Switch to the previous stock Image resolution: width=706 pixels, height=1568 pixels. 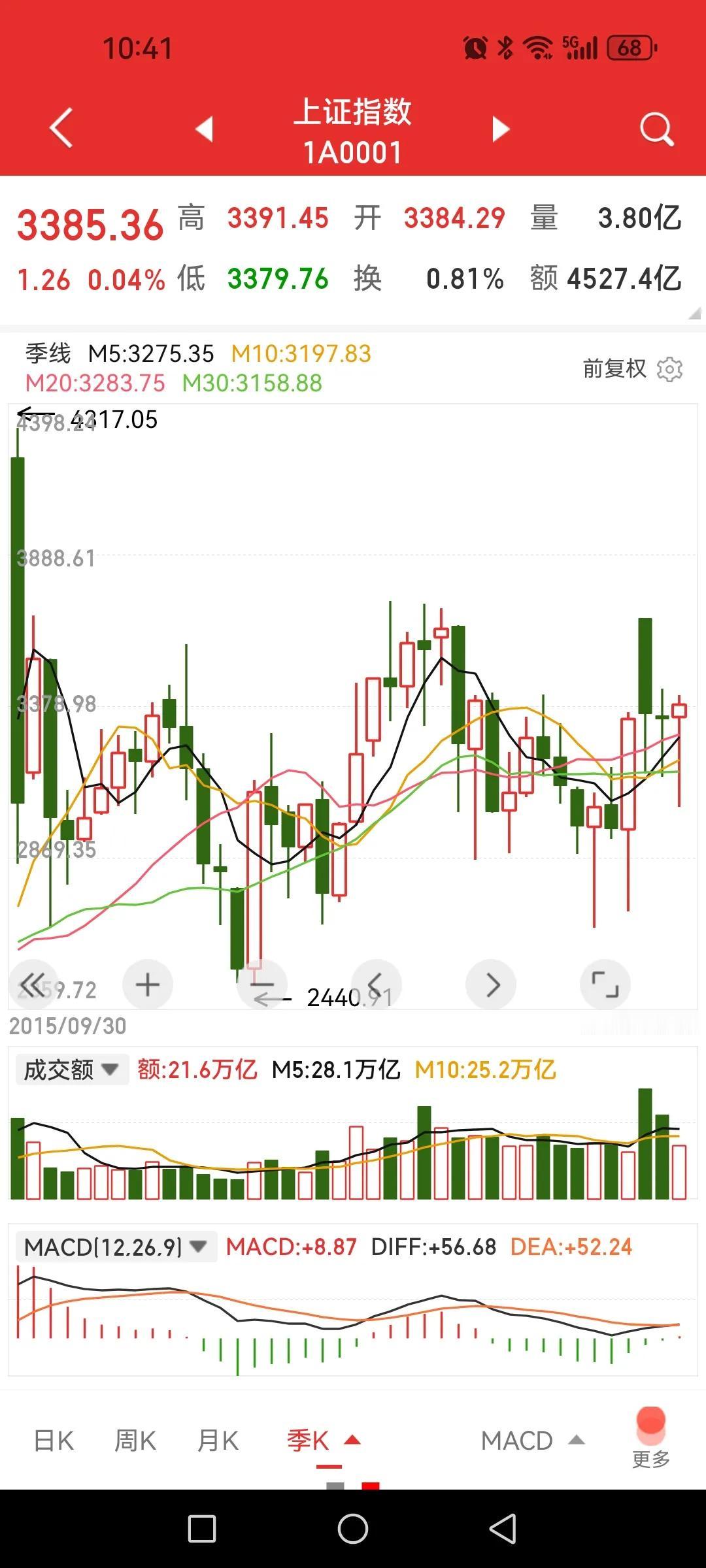tap(205, 129)
